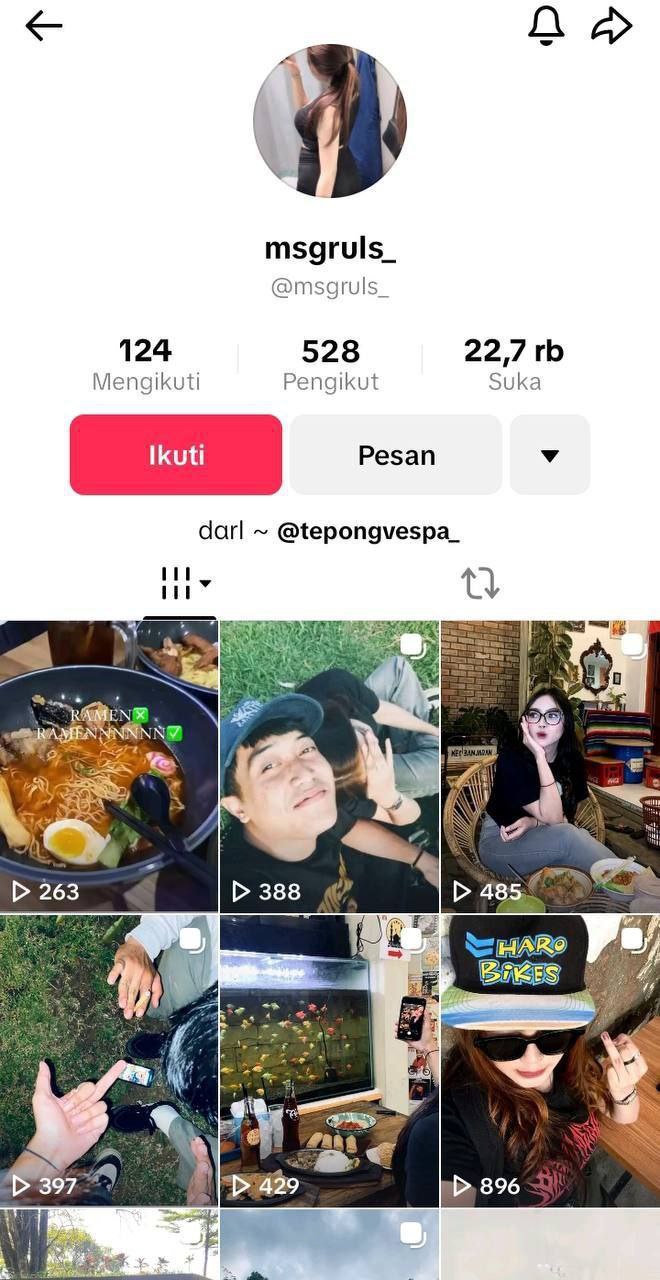
Task: Share this profile via arrow icon
Action: tap(611, 27)
